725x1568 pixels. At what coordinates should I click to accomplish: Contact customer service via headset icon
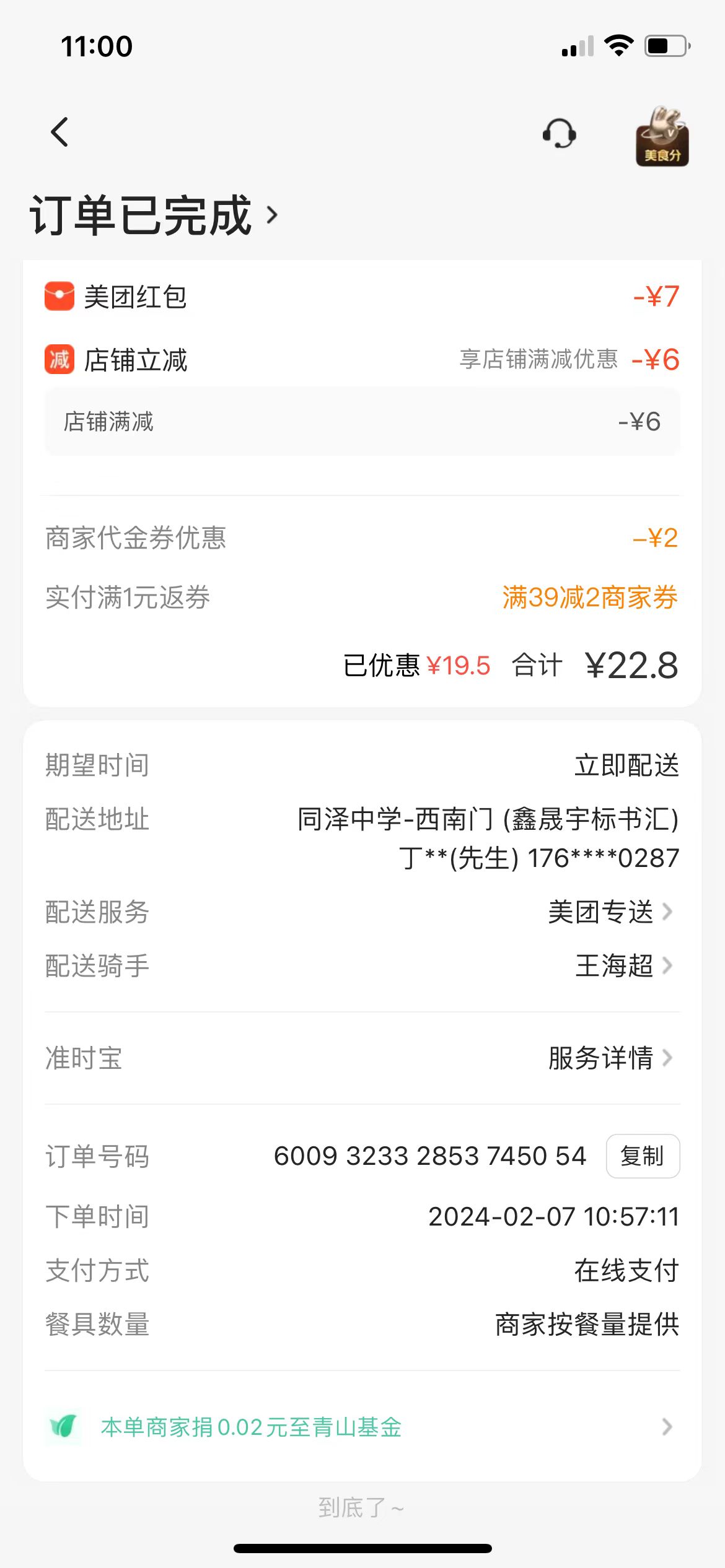559,133
